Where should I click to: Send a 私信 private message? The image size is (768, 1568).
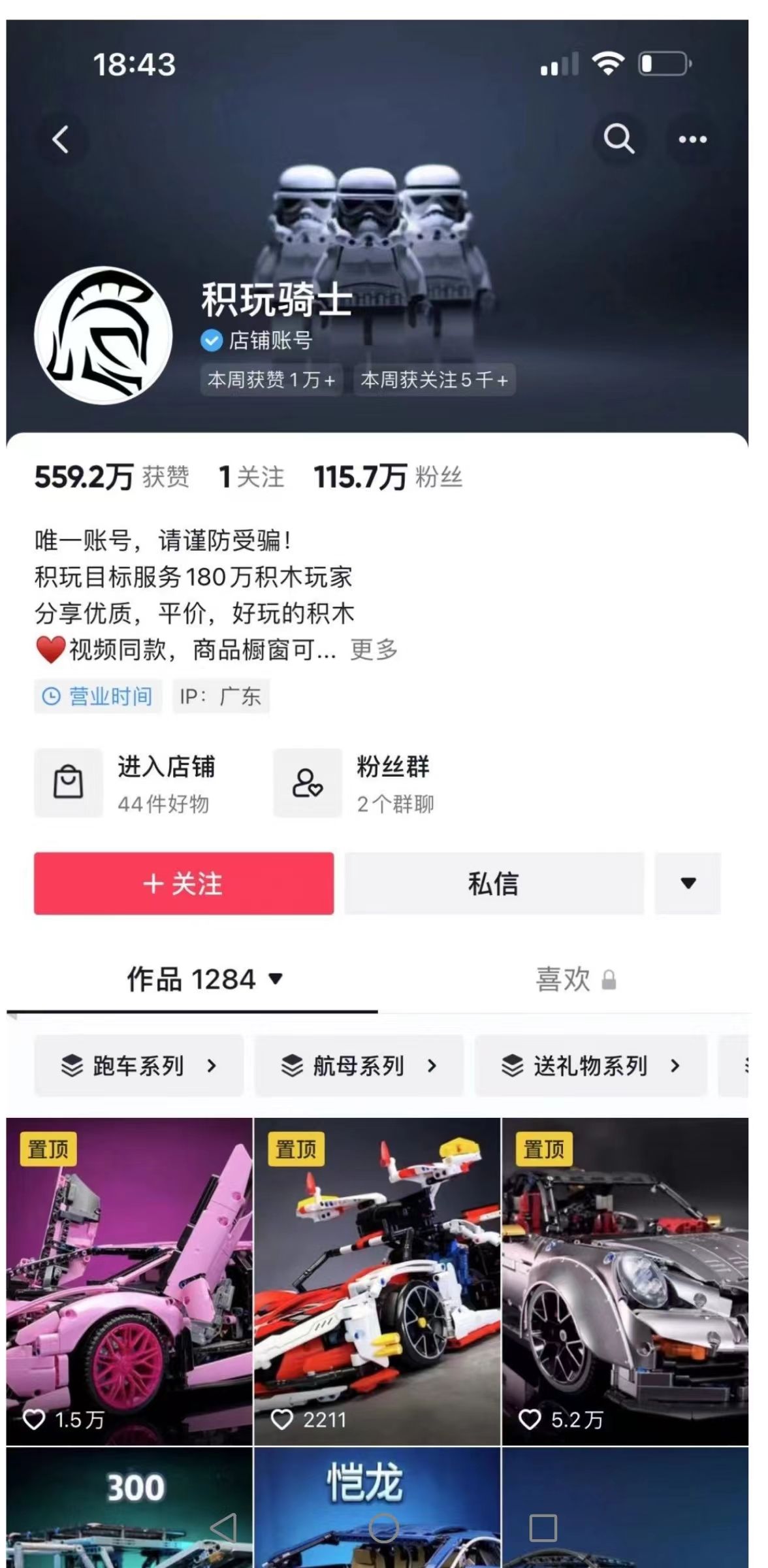coord(492,883)
